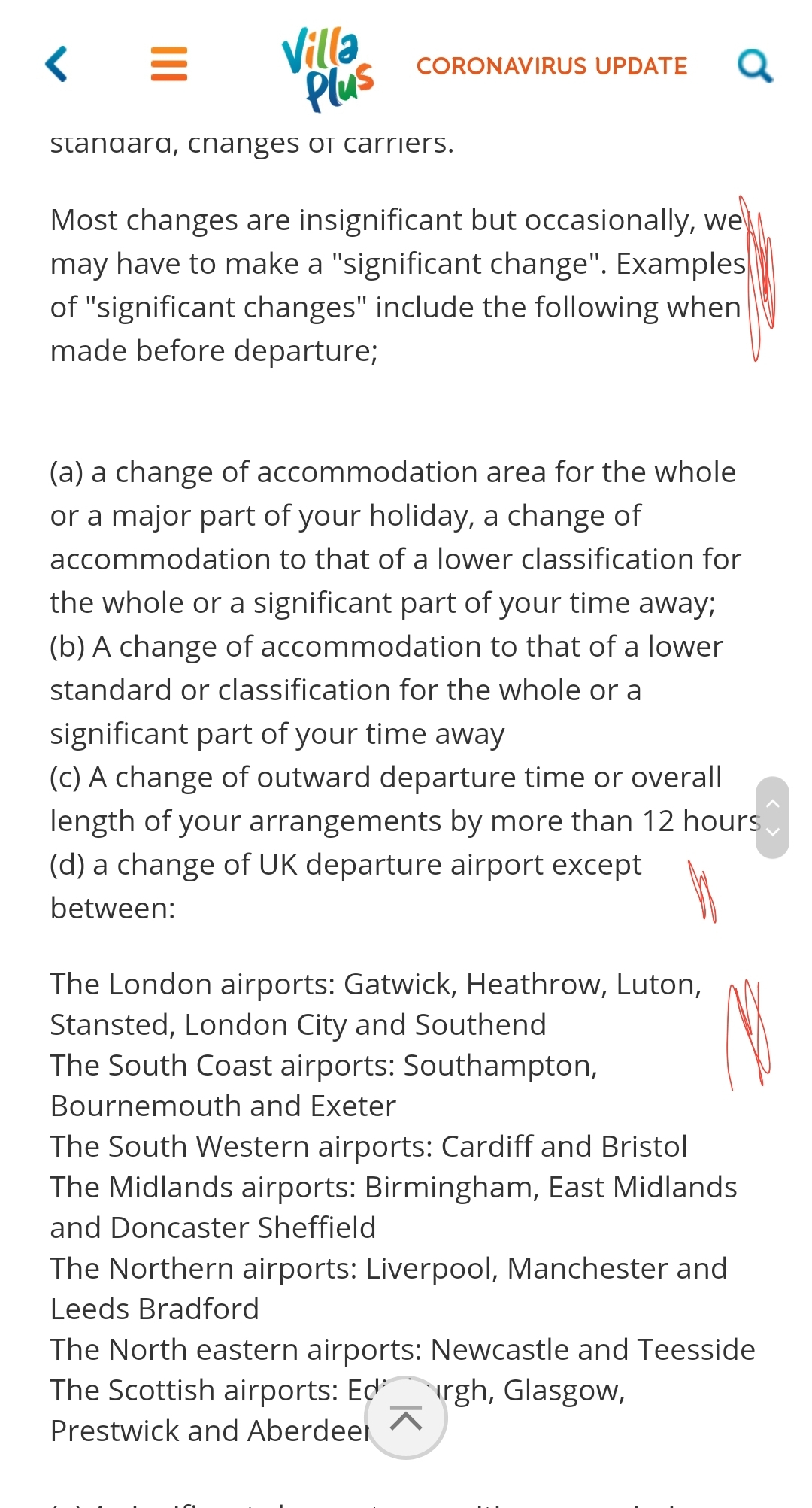Tap the up arrow on scroll handle

tap(772, 803)
